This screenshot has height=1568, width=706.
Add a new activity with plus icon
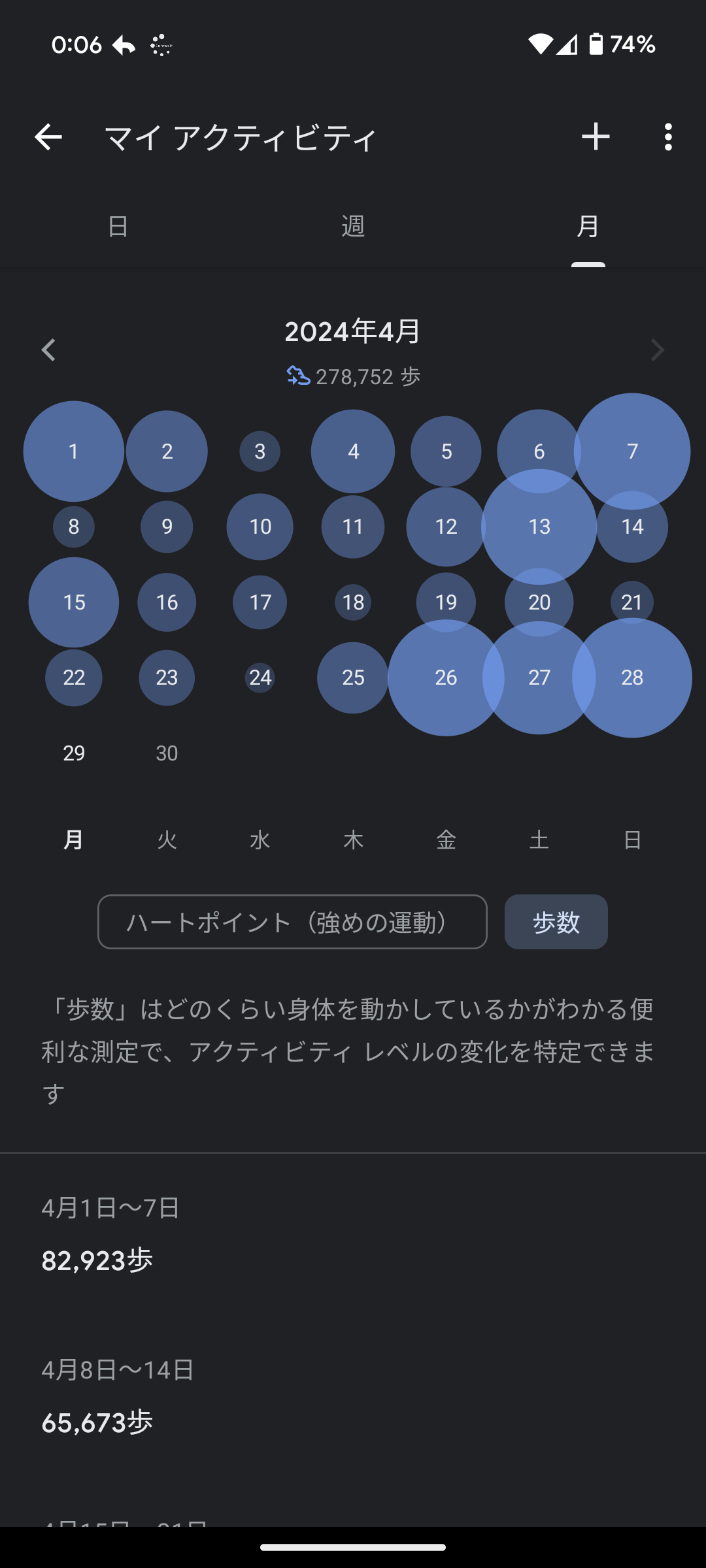[x=596, y=137]
